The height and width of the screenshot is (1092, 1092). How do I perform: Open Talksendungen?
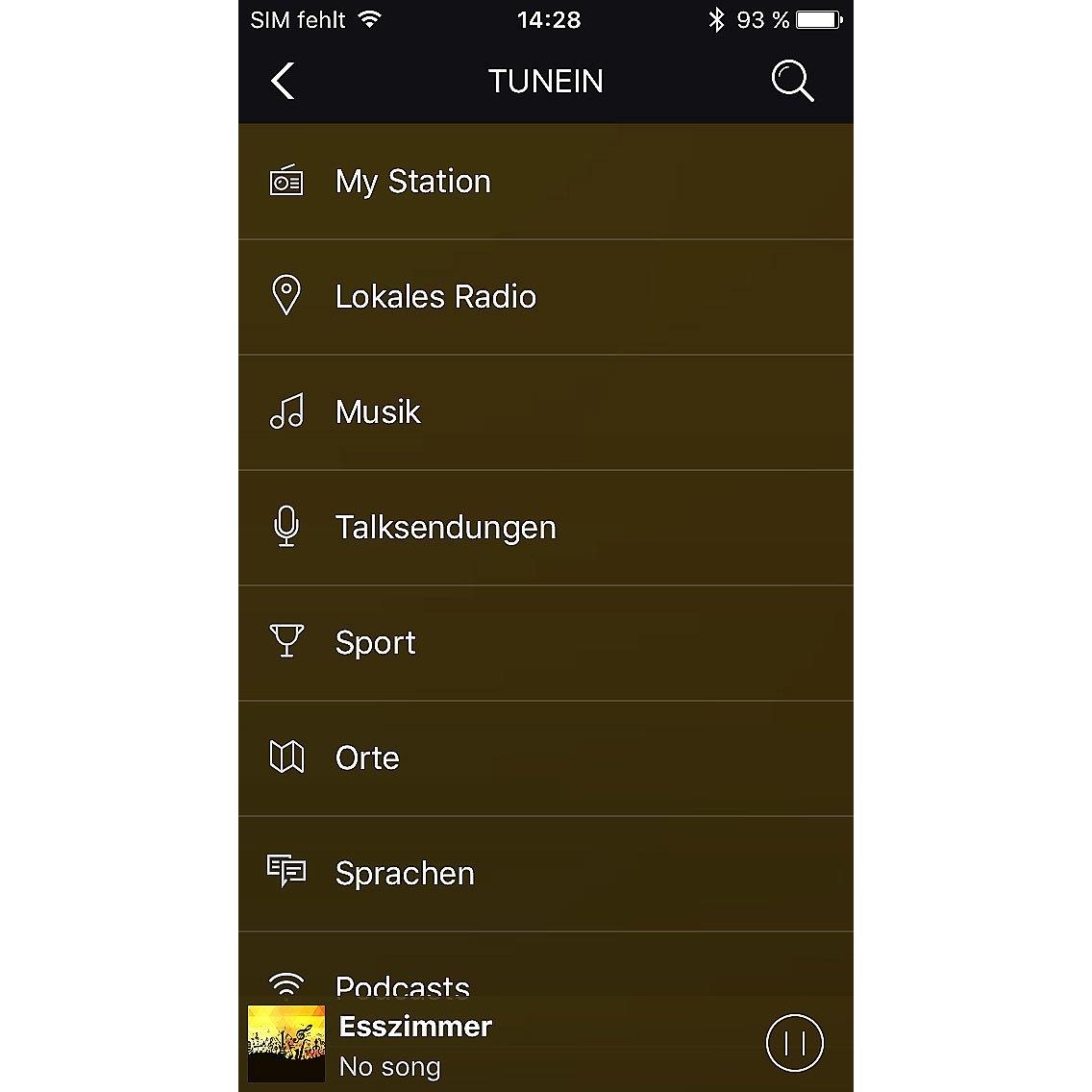click(x=545, y=528)
